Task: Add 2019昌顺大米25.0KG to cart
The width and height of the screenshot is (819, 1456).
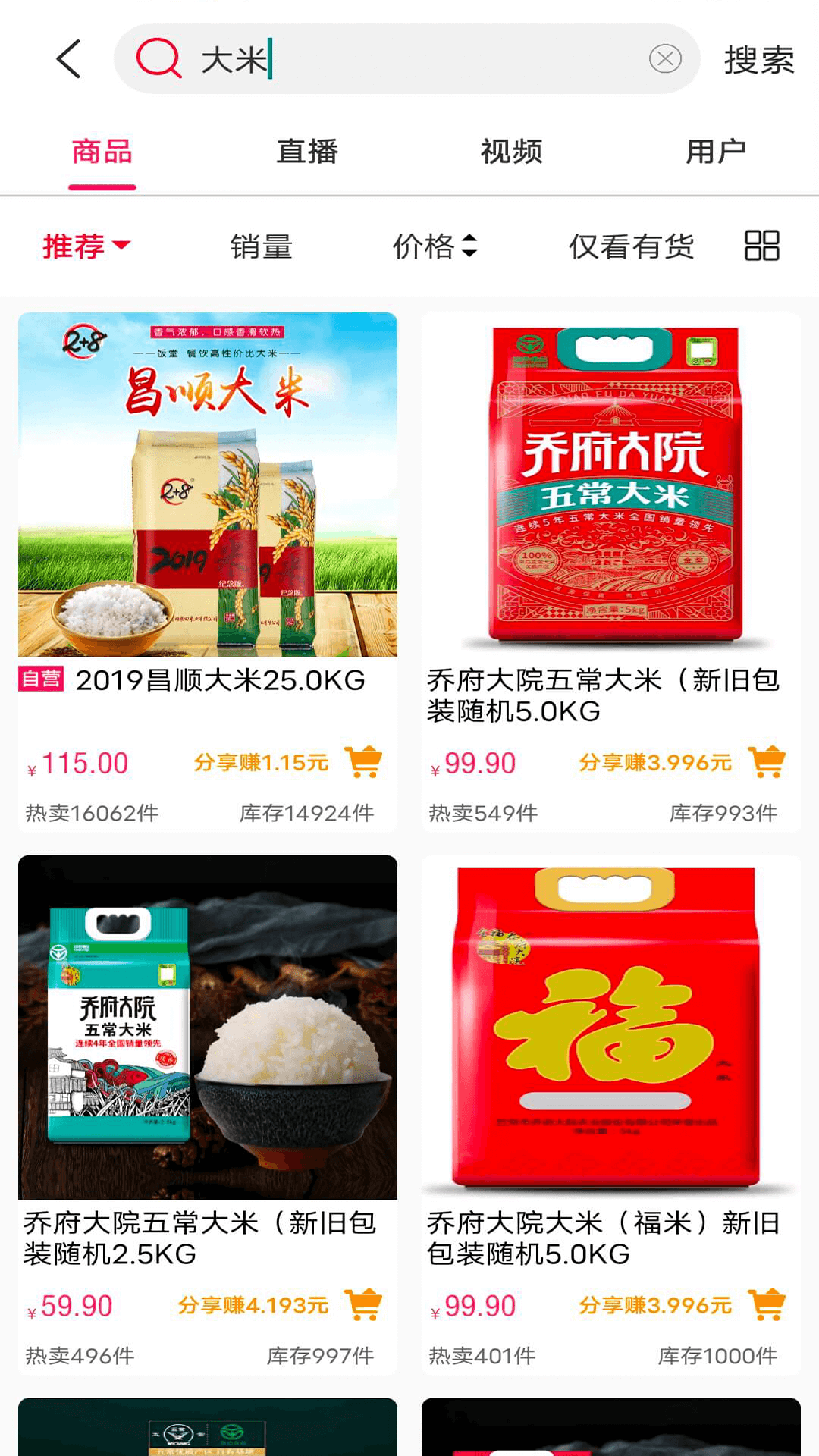Action: point(363,762)
